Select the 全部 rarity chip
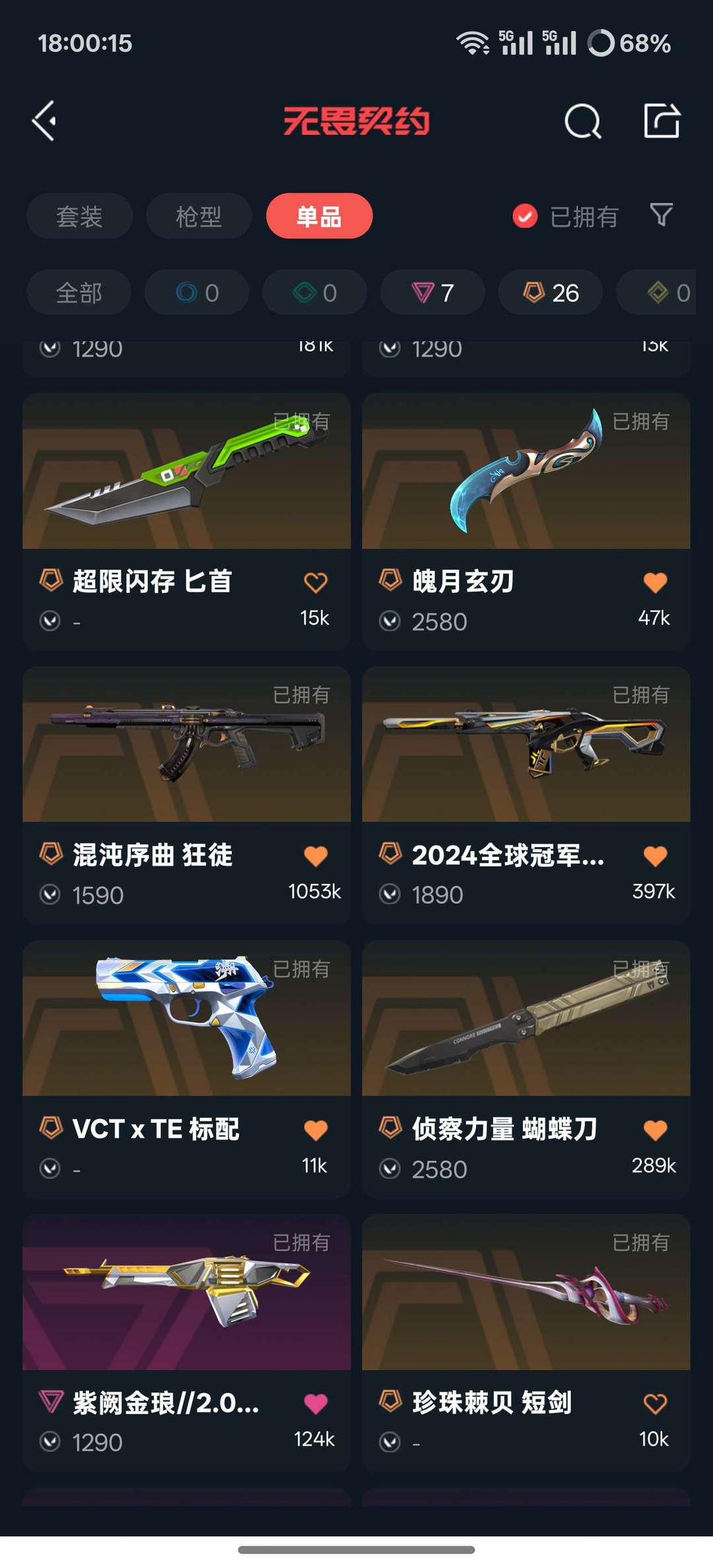The width and height of the screenshot is (713, 1568). point(79,292)
